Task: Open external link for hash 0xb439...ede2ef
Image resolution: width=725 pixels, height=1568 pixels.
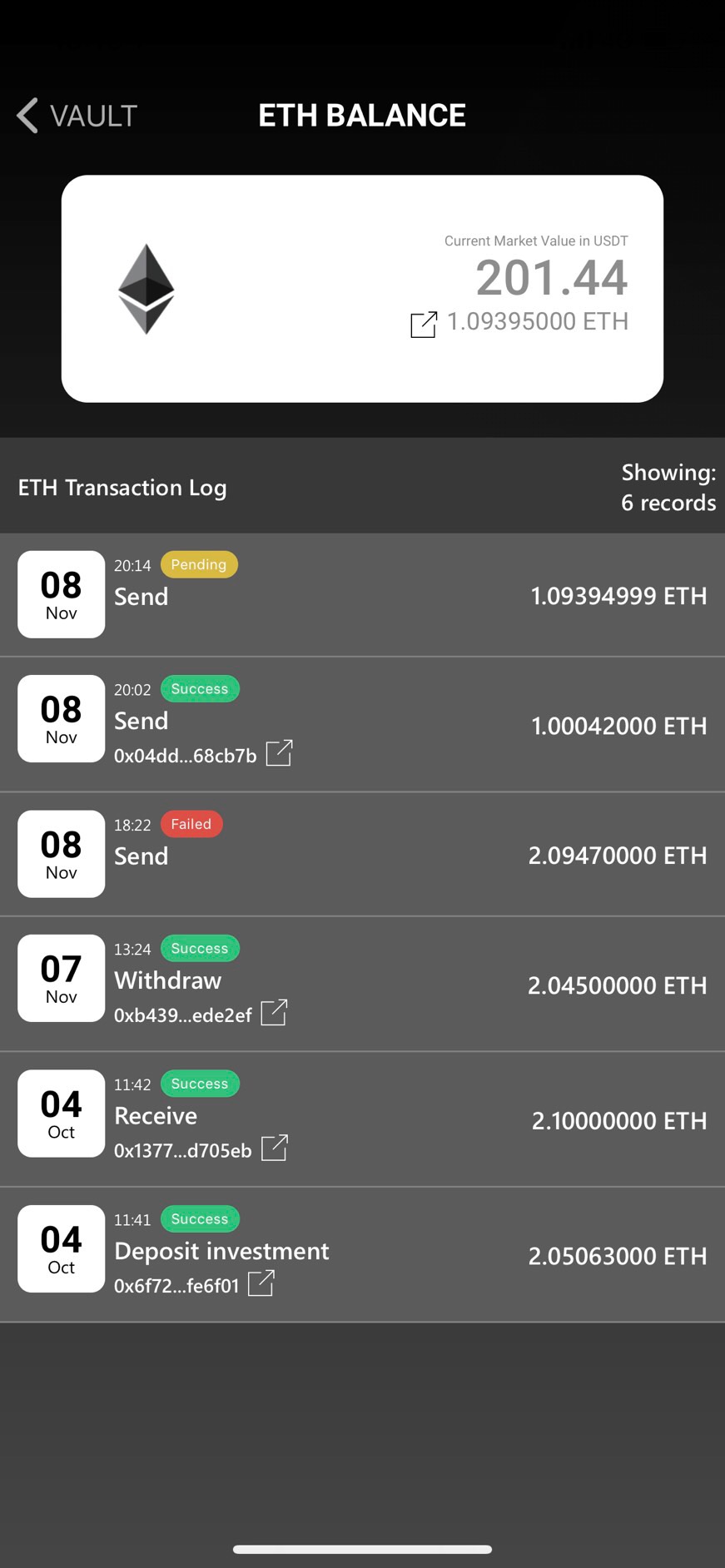Action: (x=274, y=1013)
